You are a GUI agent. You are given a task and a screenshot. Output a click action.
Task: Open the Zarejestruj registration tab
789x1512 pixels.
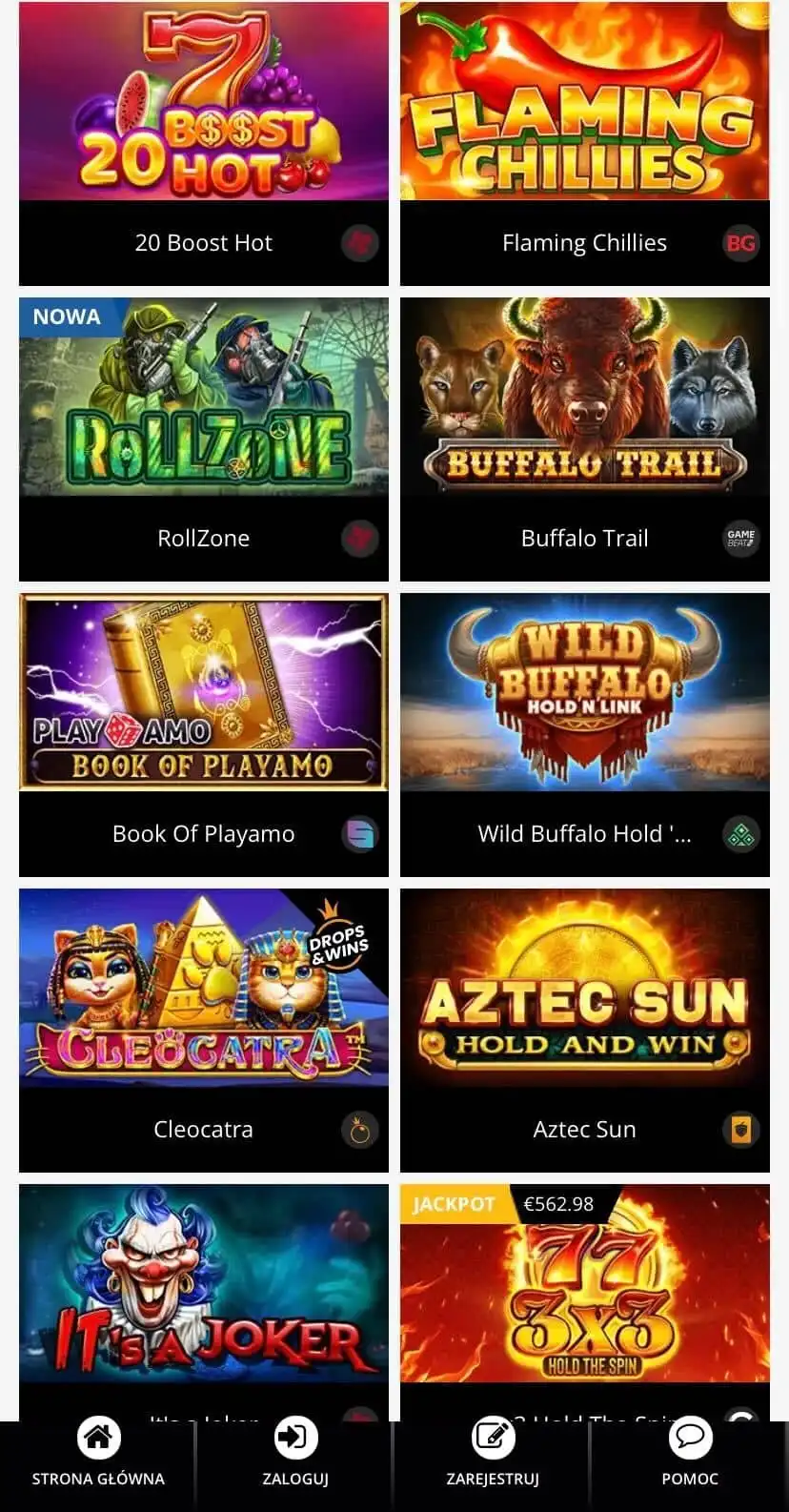pyautogui.click(x=493, y=1454)
